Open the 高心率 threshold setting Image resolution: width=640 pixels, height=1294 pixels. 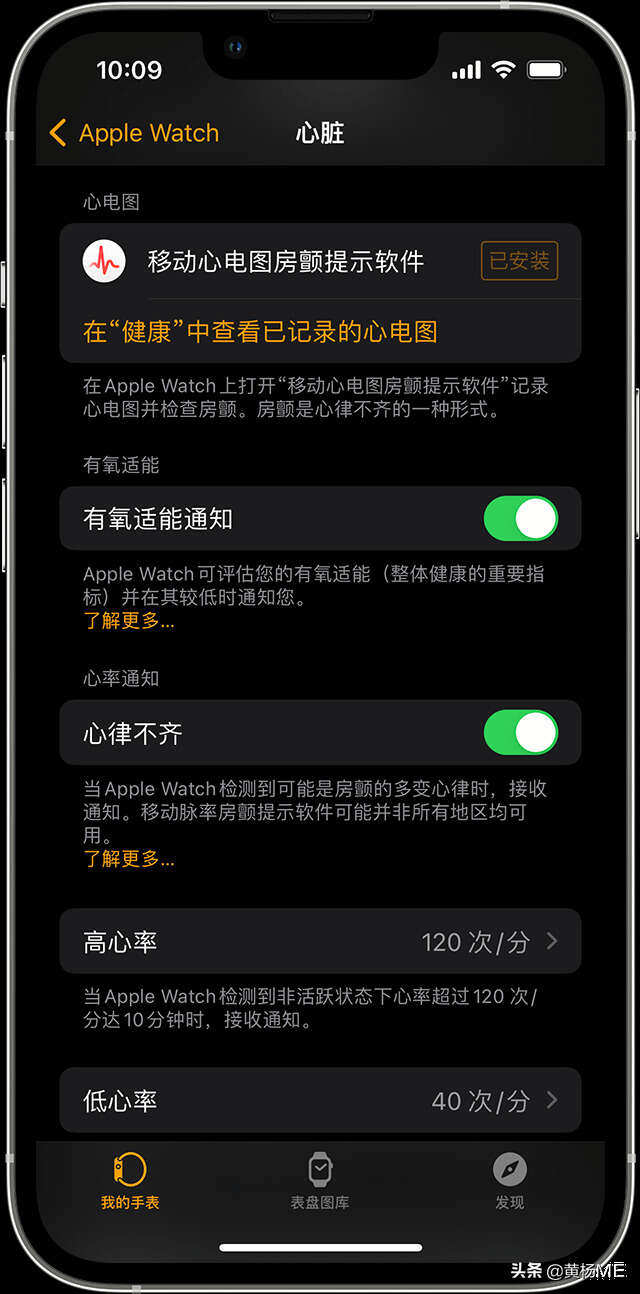320,941
